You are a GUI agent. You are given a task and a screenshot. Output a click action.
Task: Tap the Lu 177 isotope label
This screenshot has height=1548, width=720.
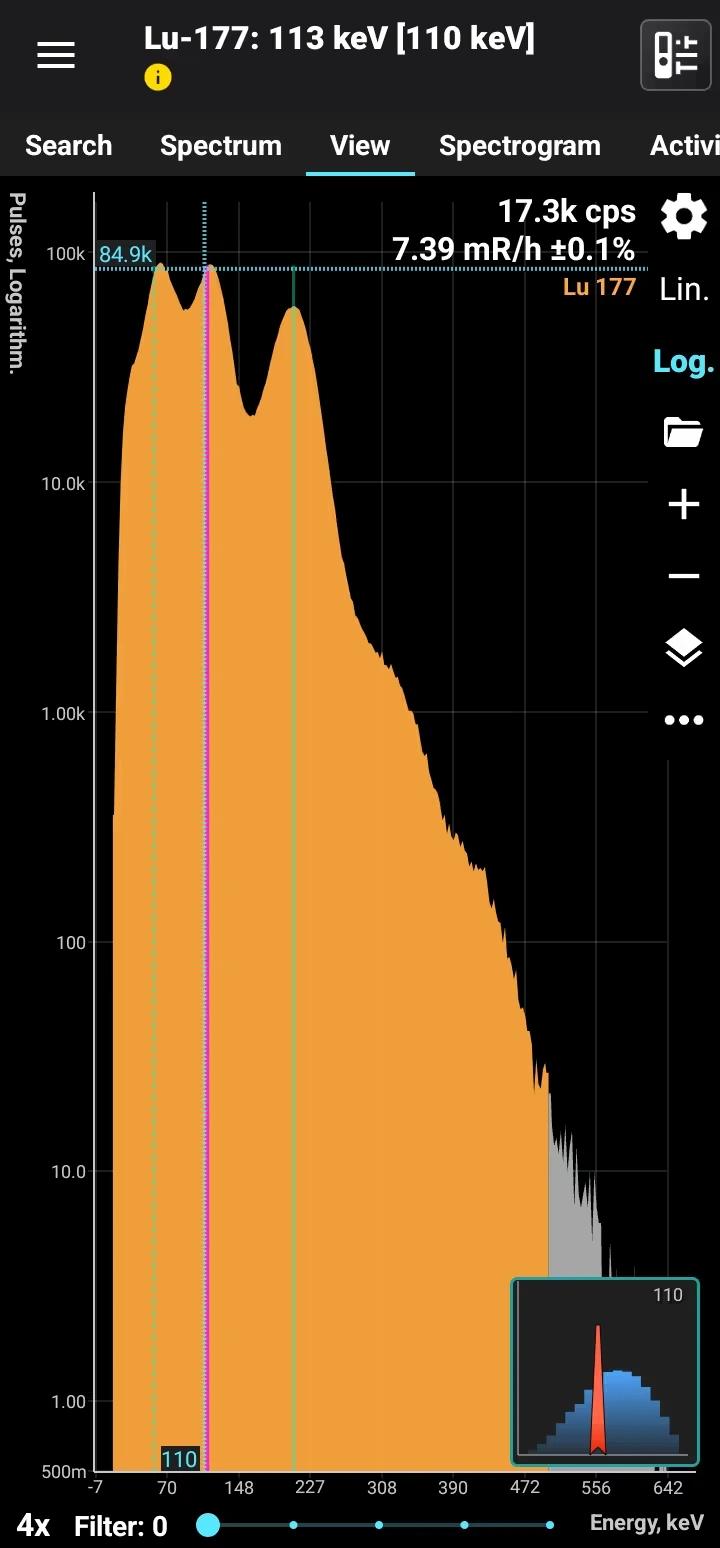coord(599,288)
